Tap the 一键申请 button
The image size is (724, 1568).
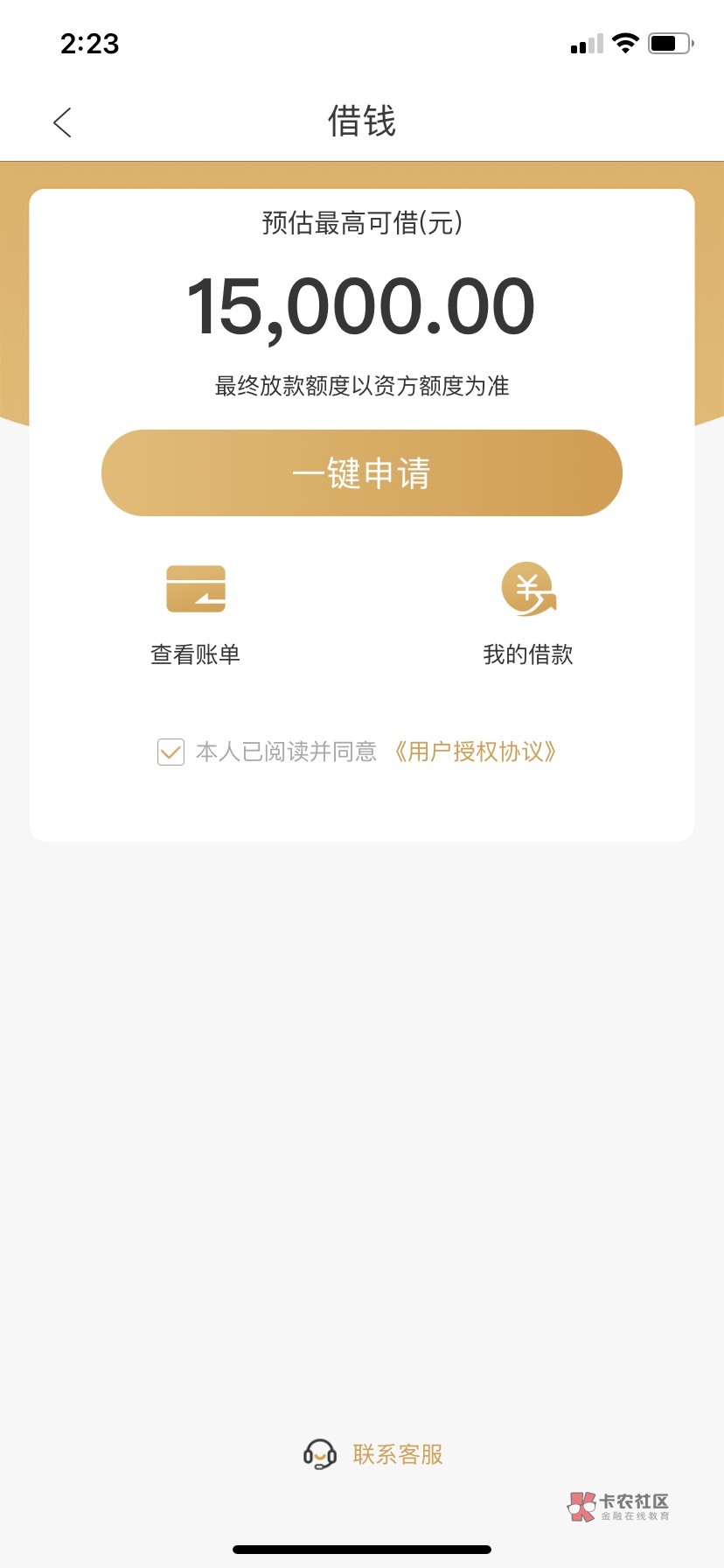coord(362,473)
